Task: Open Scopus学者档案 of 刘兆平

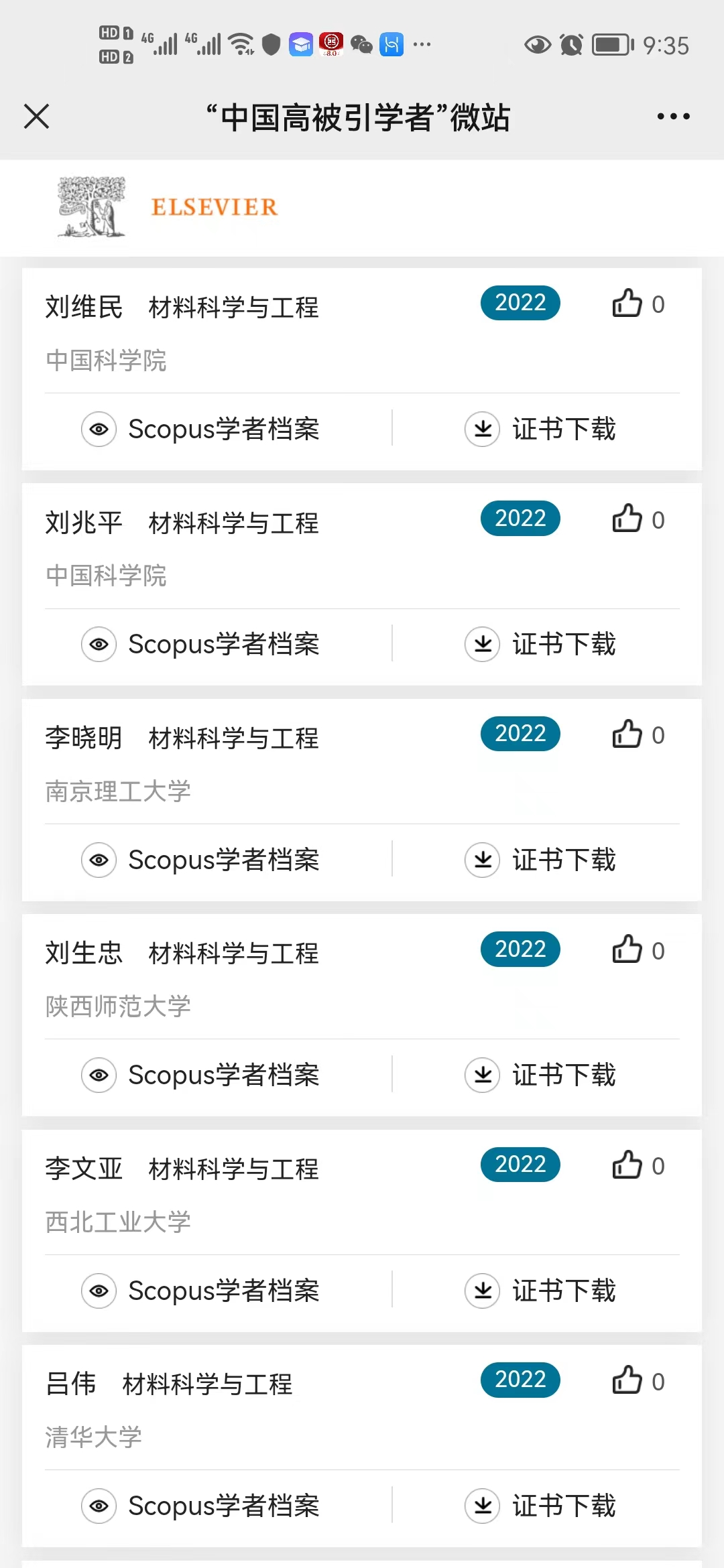Action: [x=201, y=644]
